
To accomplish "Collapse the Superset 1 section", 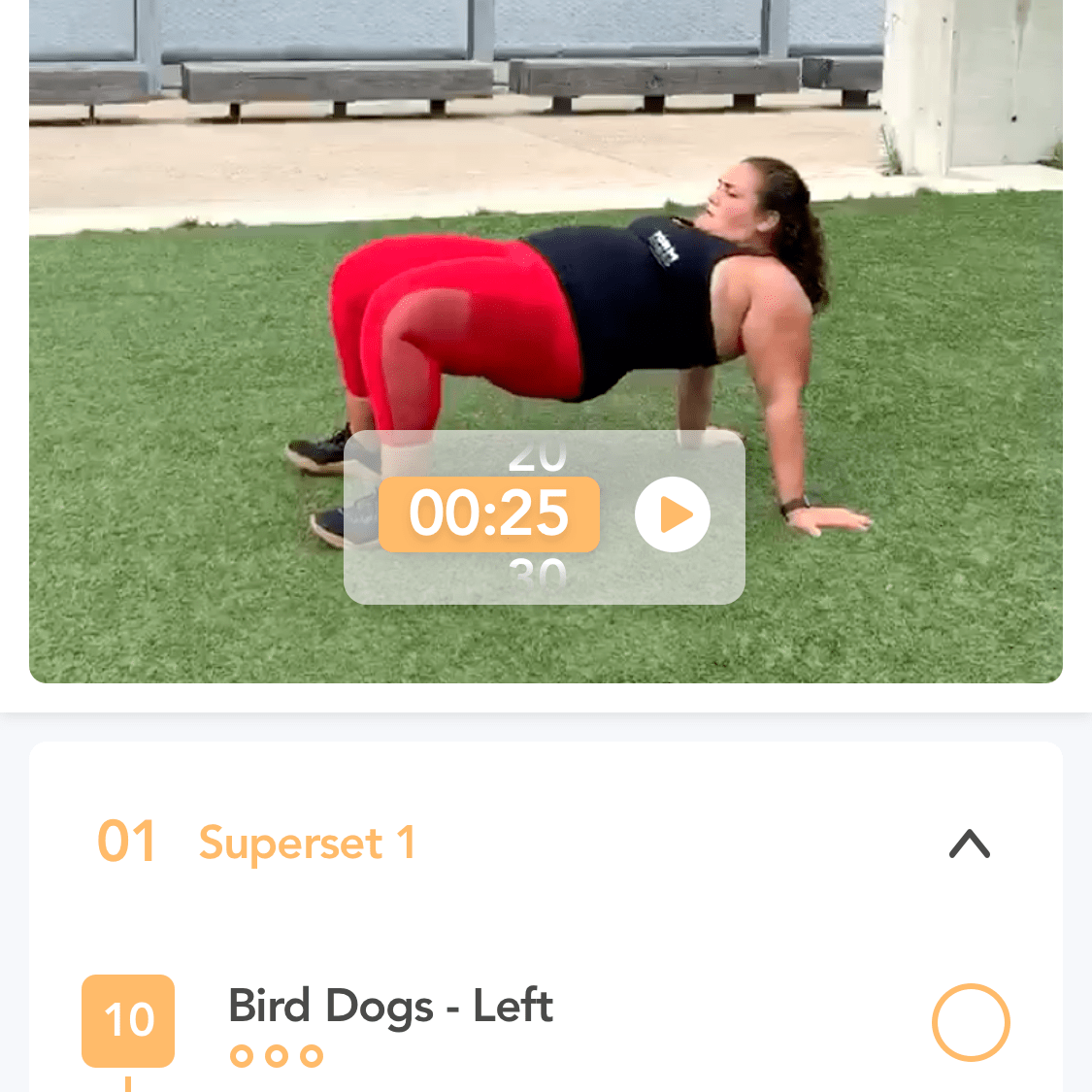I will (969, 844).
